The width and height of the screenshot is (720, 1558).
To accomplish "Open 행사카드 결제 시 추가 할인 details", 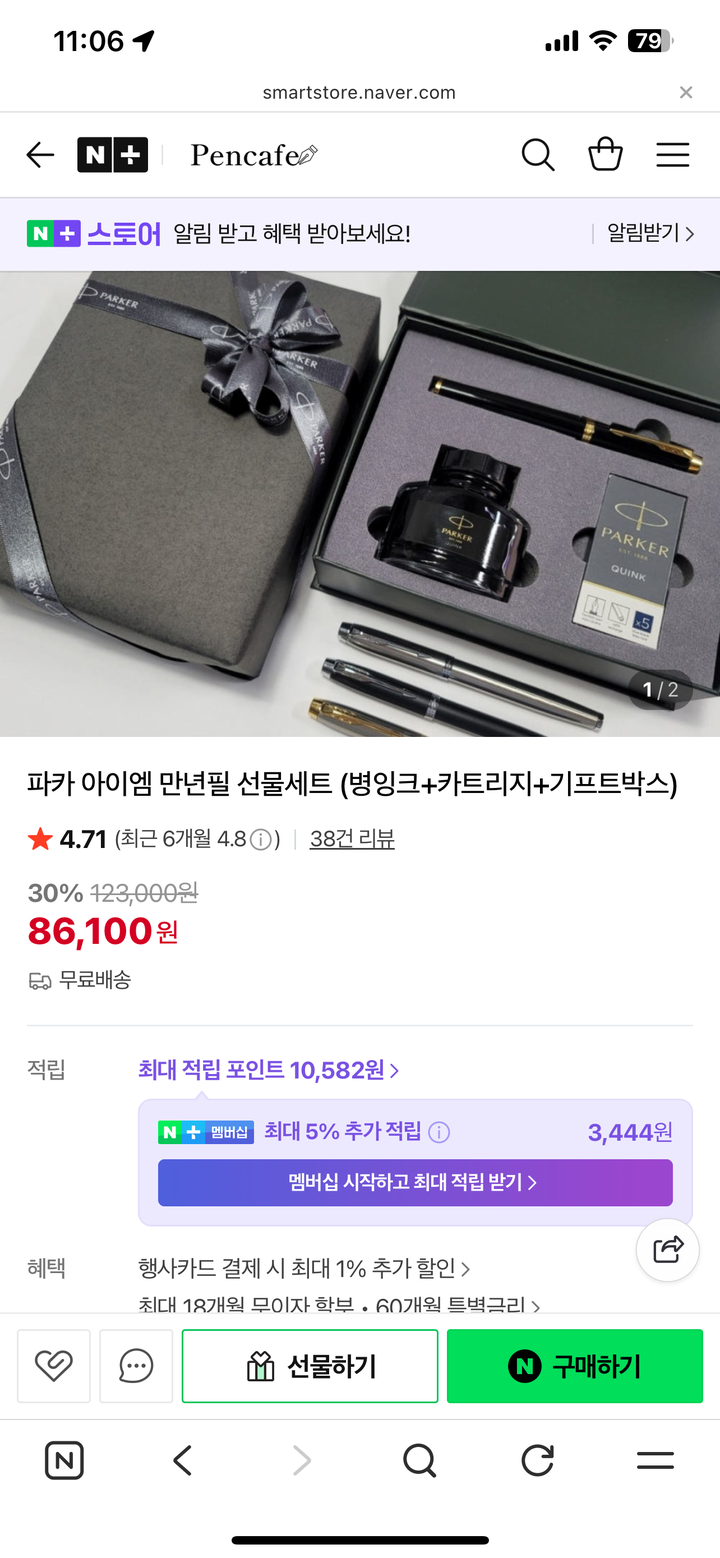I will pyautogui.click(x=304, y=1269).
